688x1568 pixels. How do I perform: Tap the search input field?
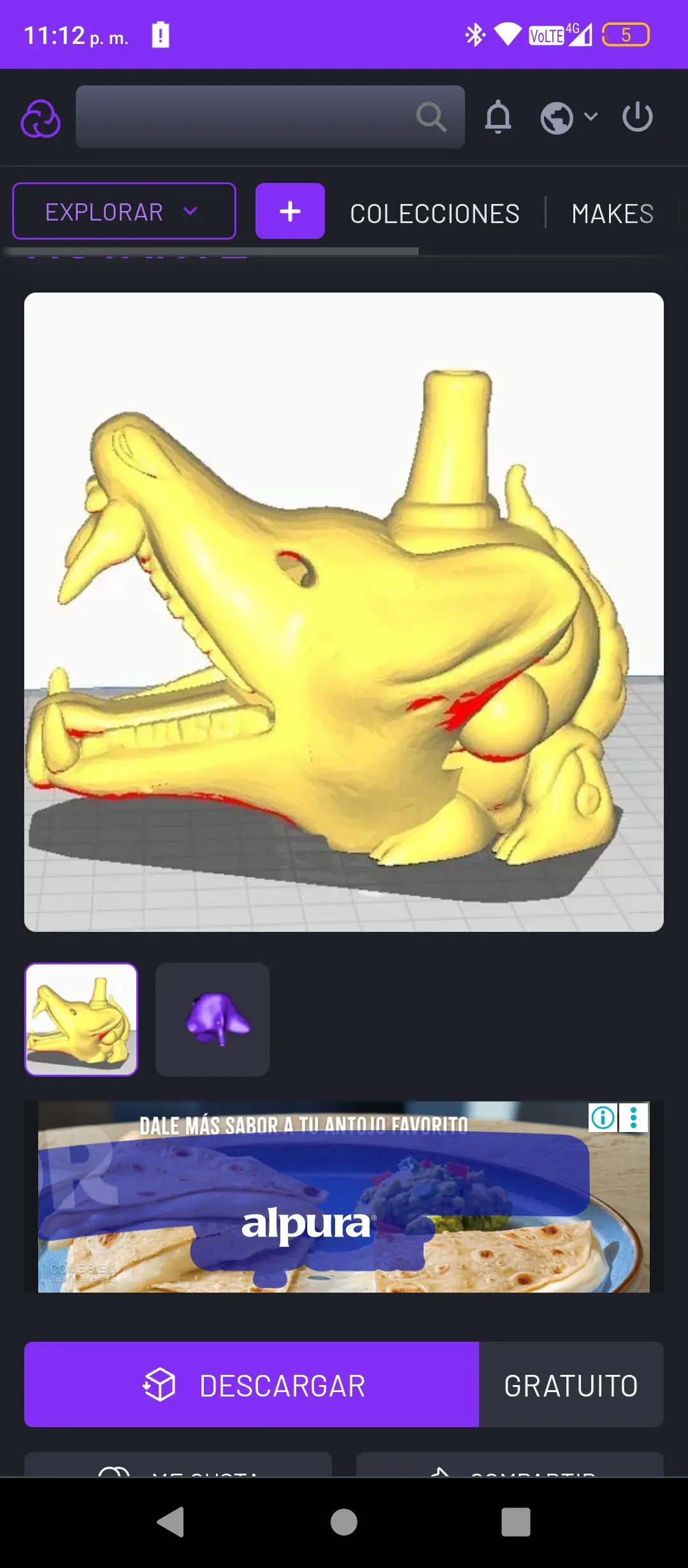click(270, 117)
